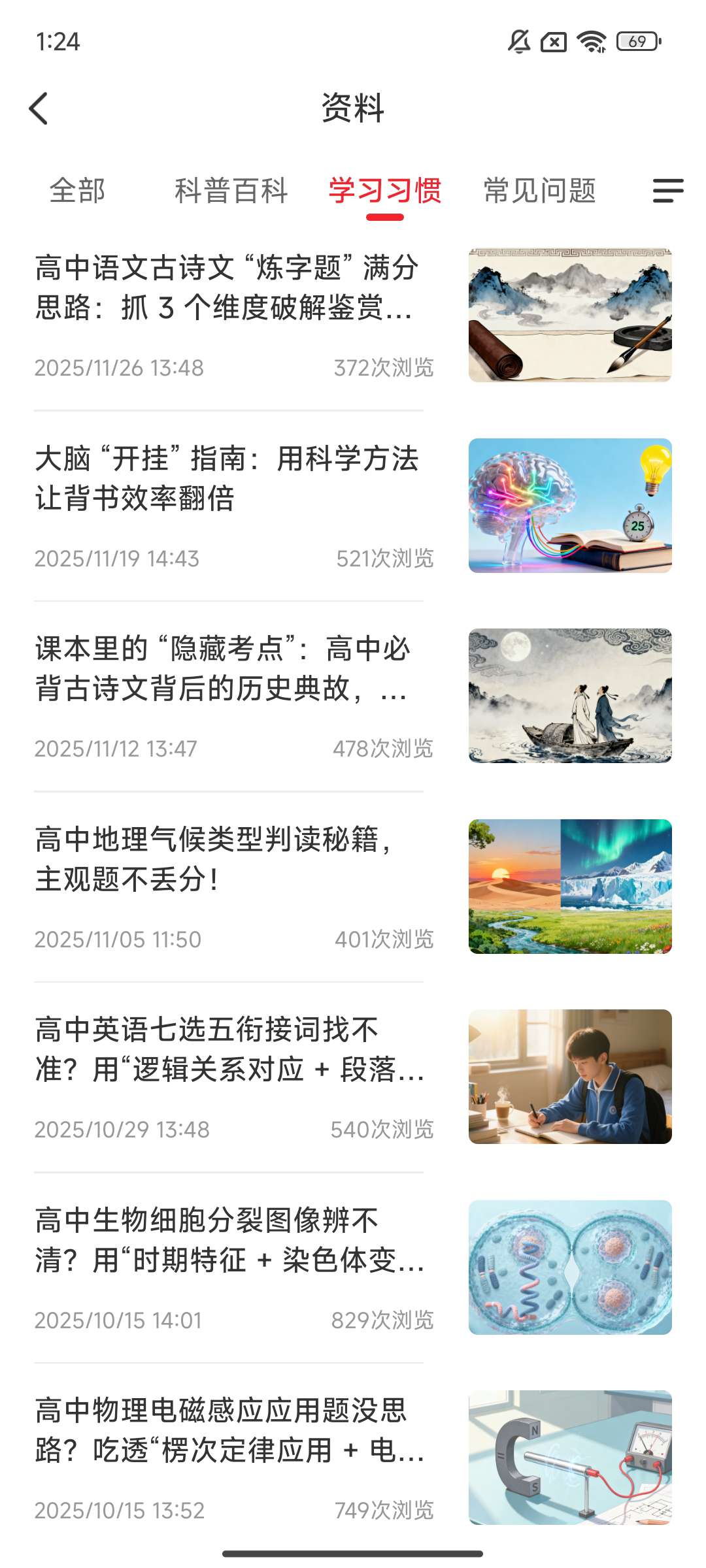Open the 课本里的隐藏考点 article
706x1568 pixels.
pyautogui.click(x=229, y=668)
